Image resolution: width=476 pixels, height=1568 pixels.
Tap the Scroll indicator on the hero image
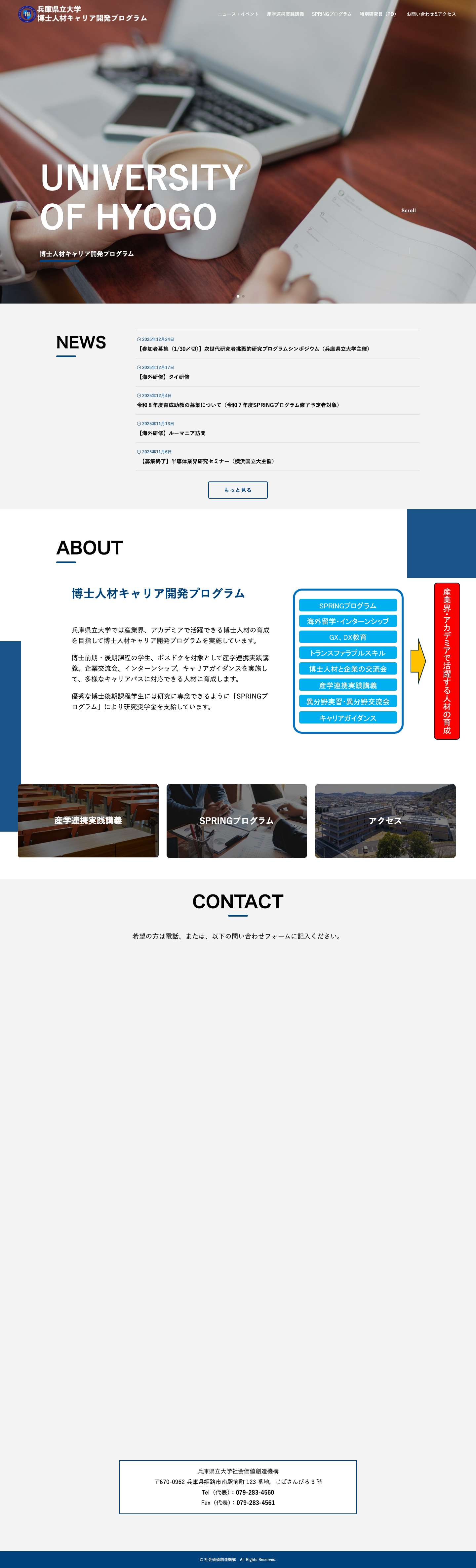click(409, 211)
